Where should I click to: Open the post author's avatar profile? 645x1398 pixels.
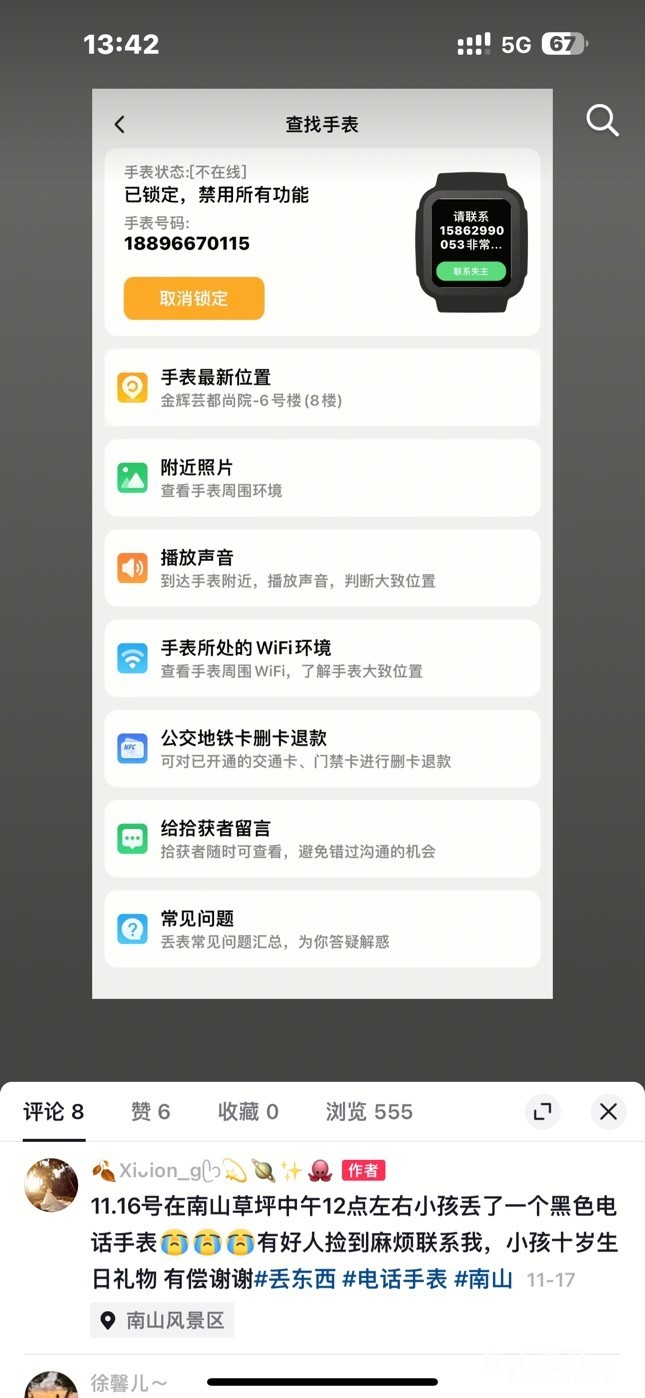tap(51, 1185)
